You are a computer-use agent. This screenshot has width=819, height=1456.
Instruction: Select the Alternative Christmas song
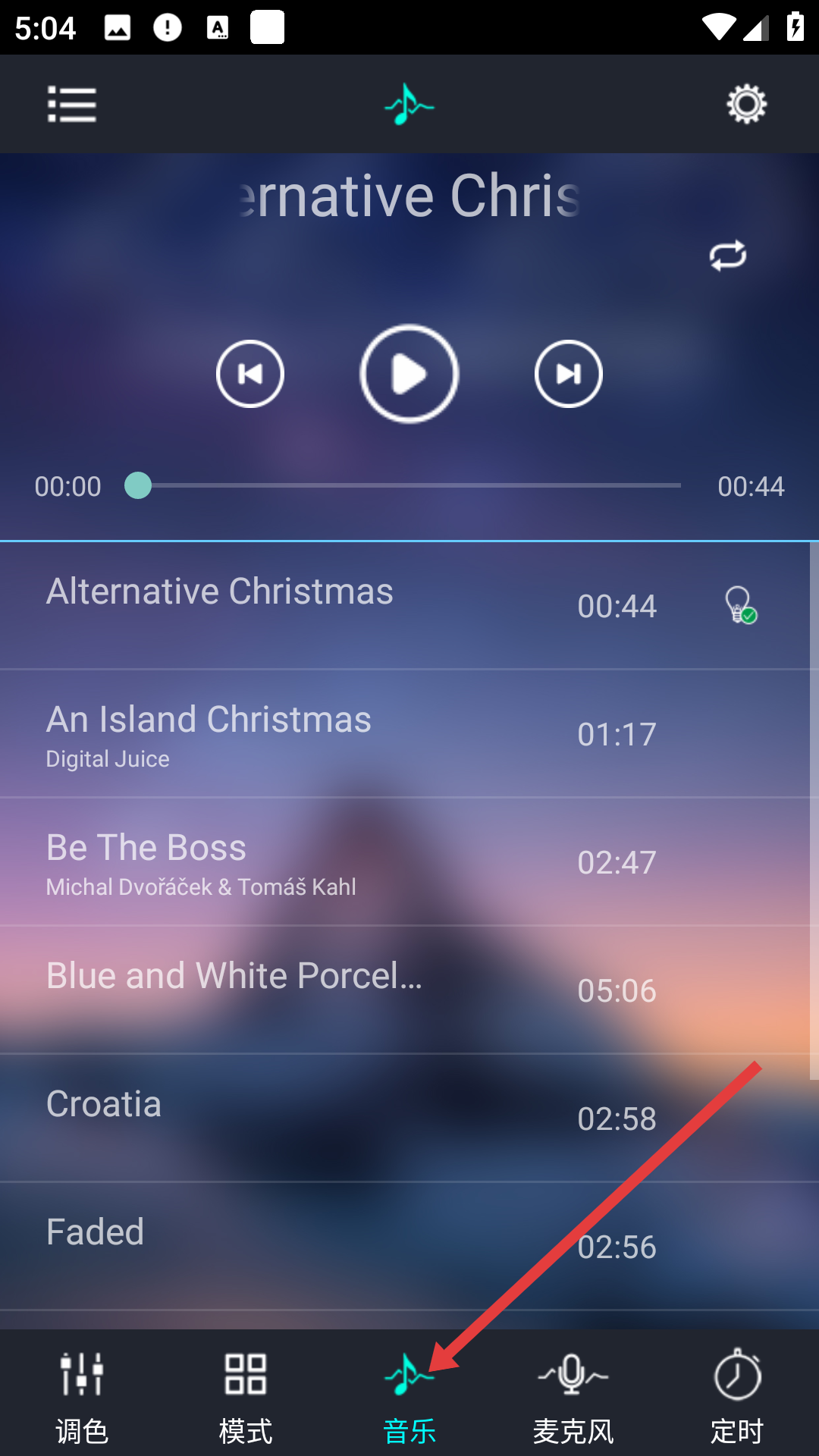[405, 606]
